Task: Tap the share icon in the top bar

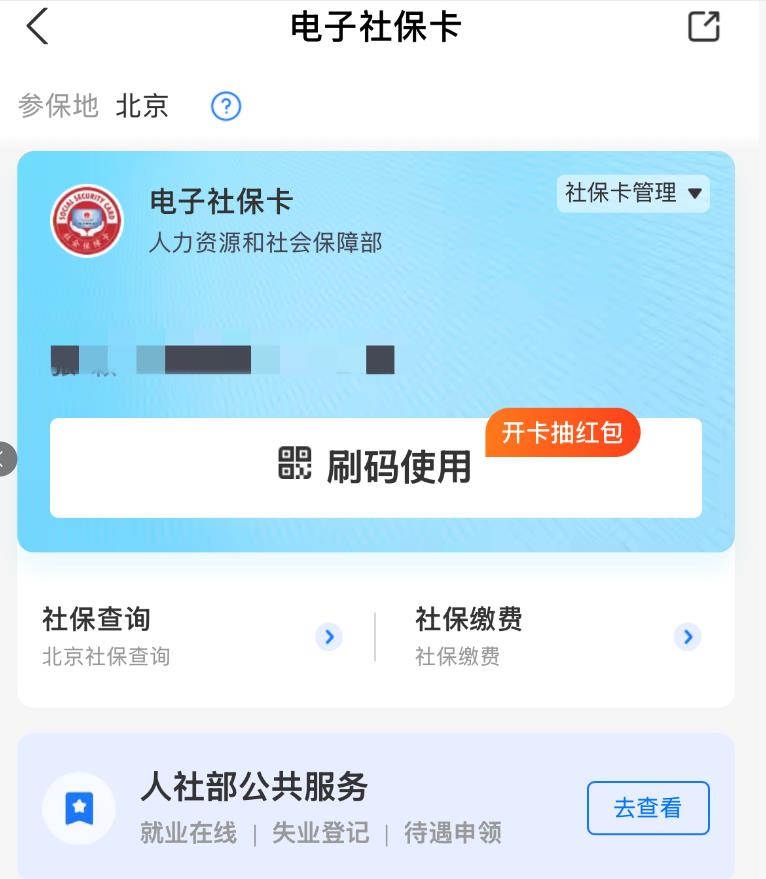Action: tap(704, 27)
